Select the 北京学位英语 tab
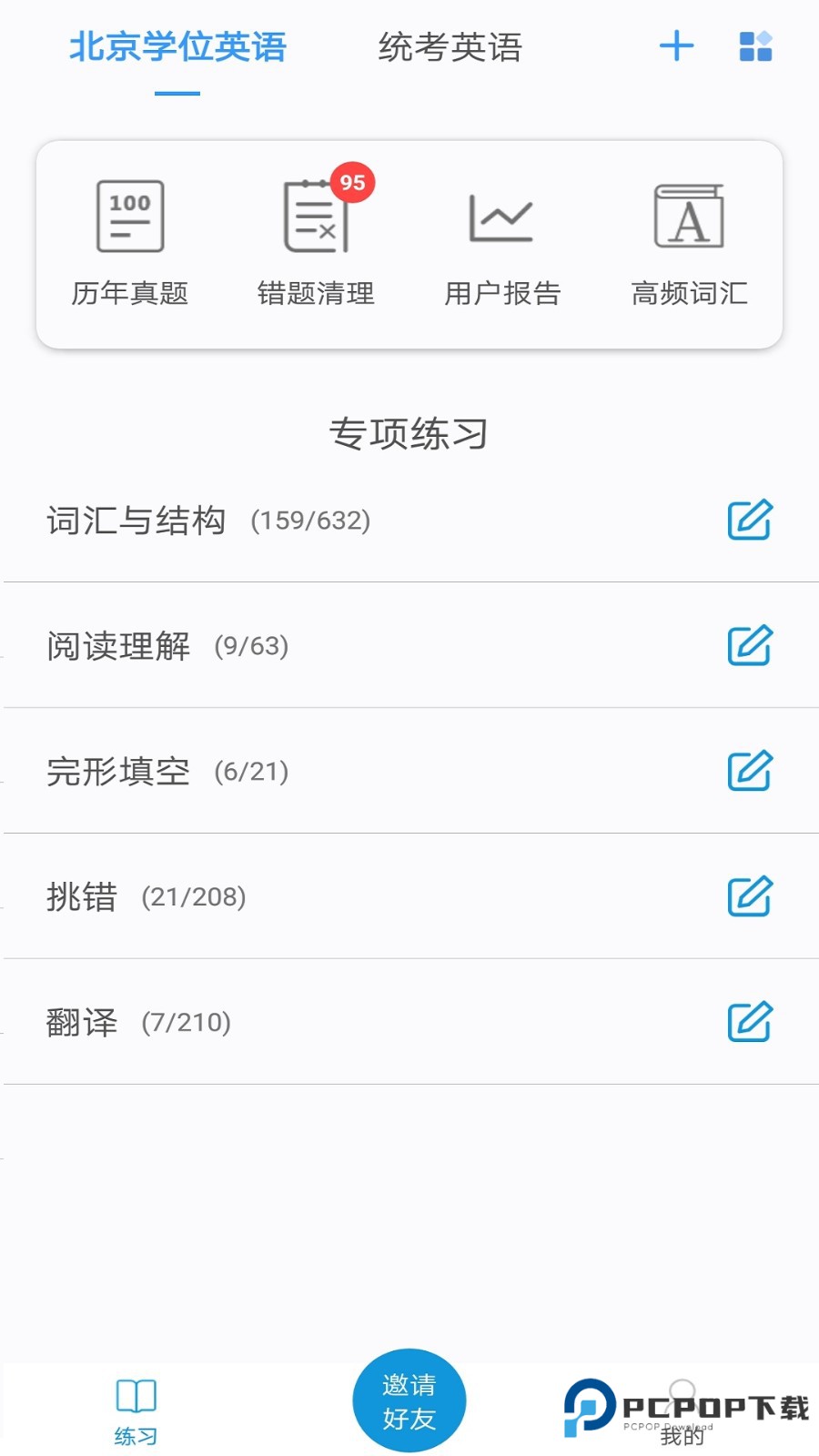 point(179,48)
